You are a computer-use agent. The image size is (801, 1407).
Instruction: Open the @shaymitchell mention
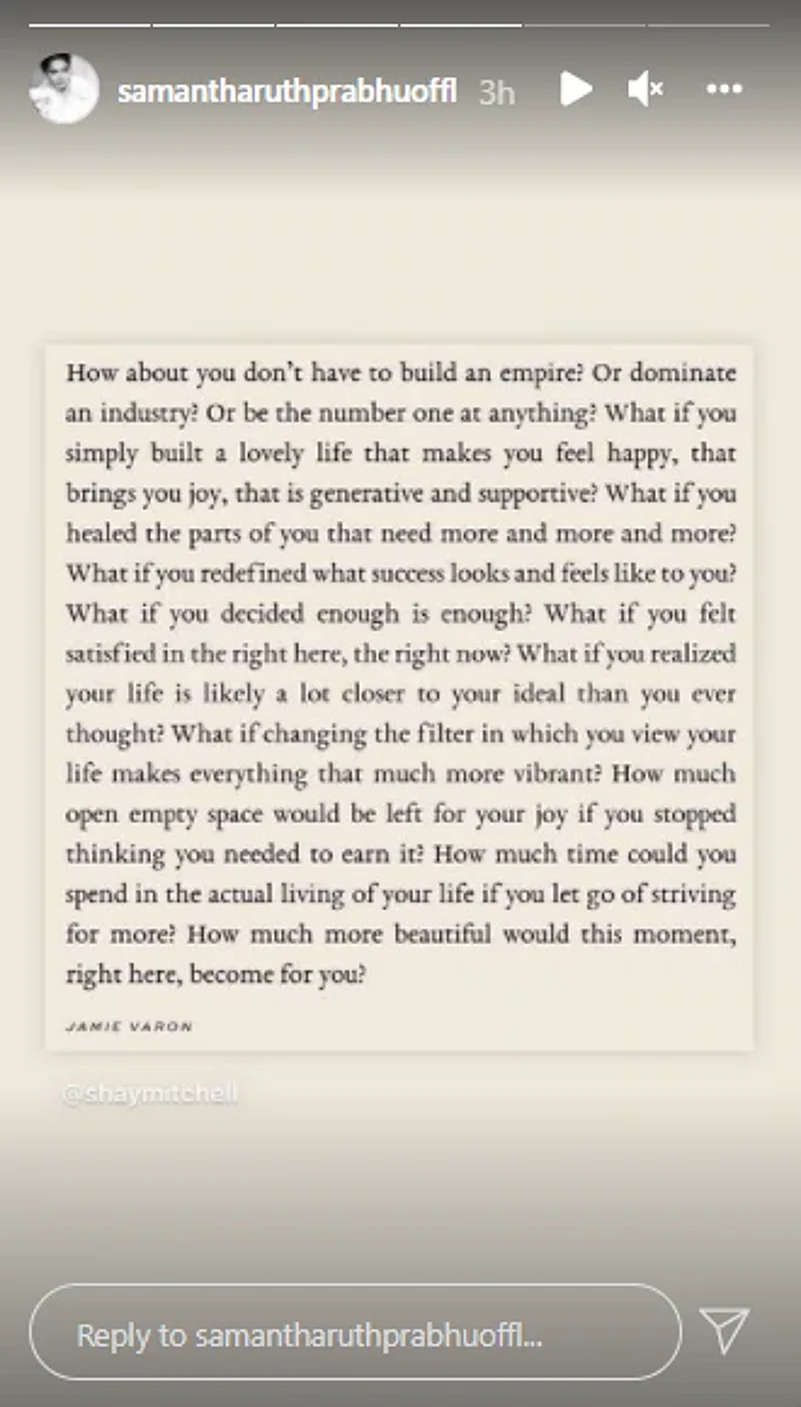(150, 1094)
